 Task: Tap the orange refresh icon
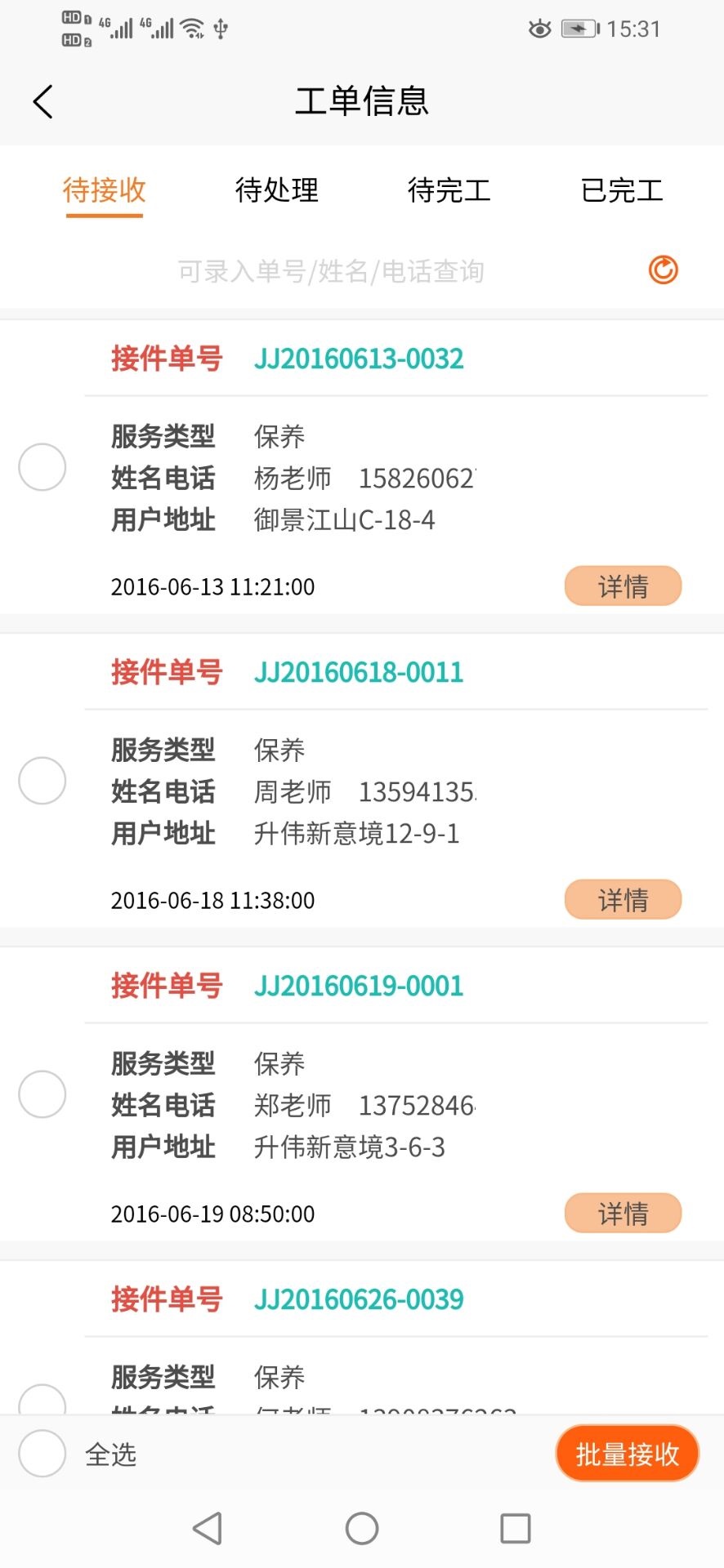coord(663,269)
